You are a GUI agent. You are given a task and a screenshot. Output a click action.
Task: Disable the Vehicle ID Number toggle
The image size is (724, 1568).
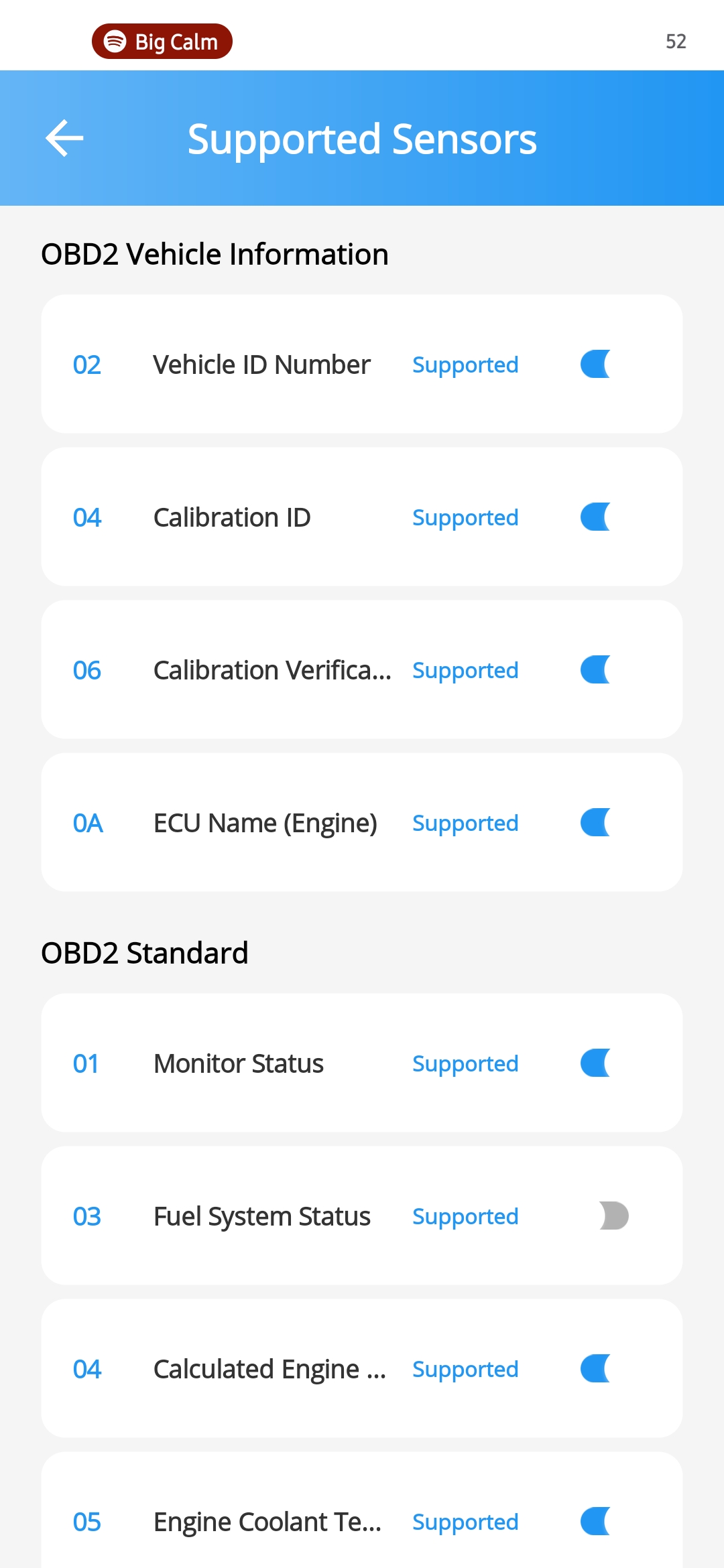tap(604, 364)
